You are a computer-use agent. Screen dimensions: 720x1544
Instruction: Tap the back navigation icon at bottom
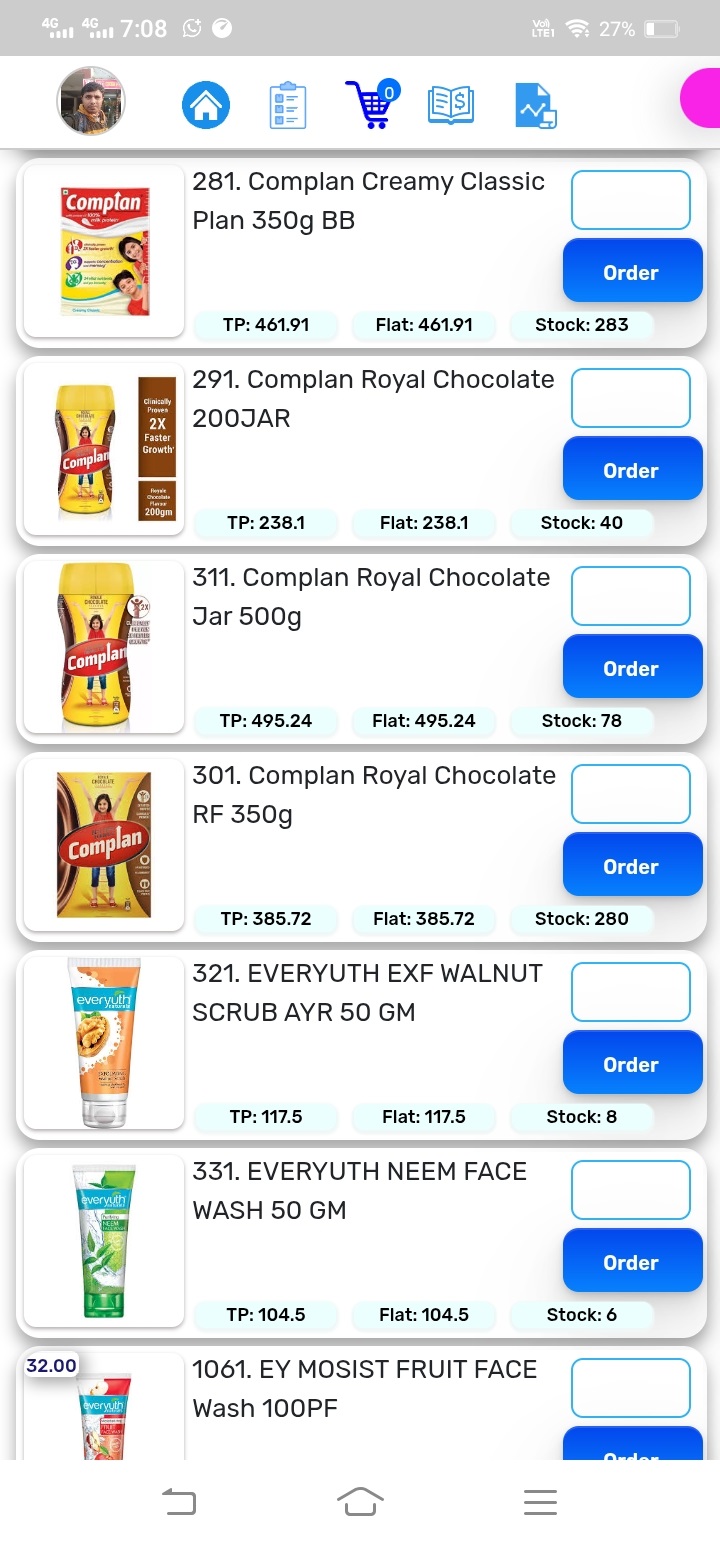coord(180,1501)
